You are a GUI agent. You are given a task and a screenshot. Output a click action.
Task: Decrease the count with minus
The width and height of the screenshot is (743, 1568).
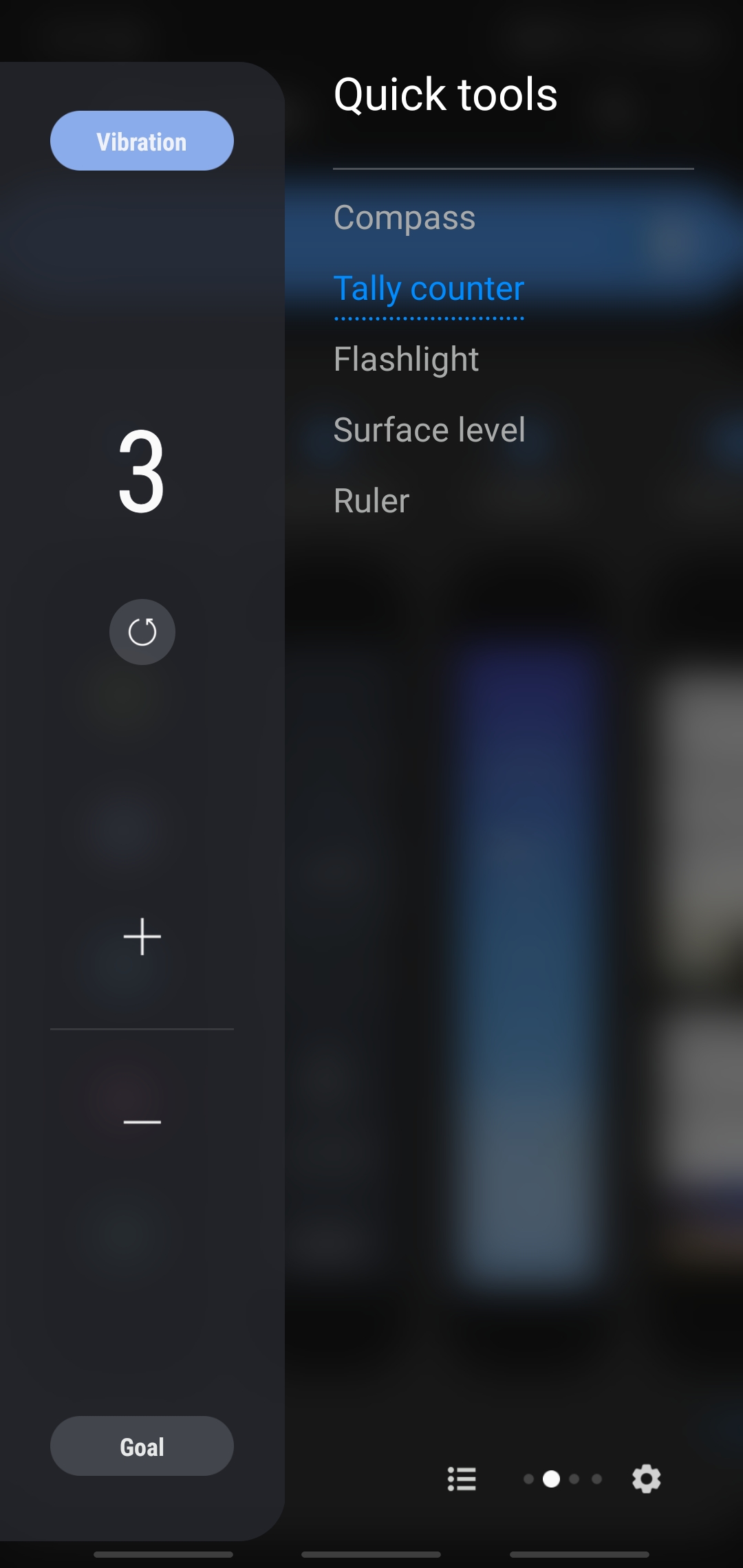coord(142,1122)
